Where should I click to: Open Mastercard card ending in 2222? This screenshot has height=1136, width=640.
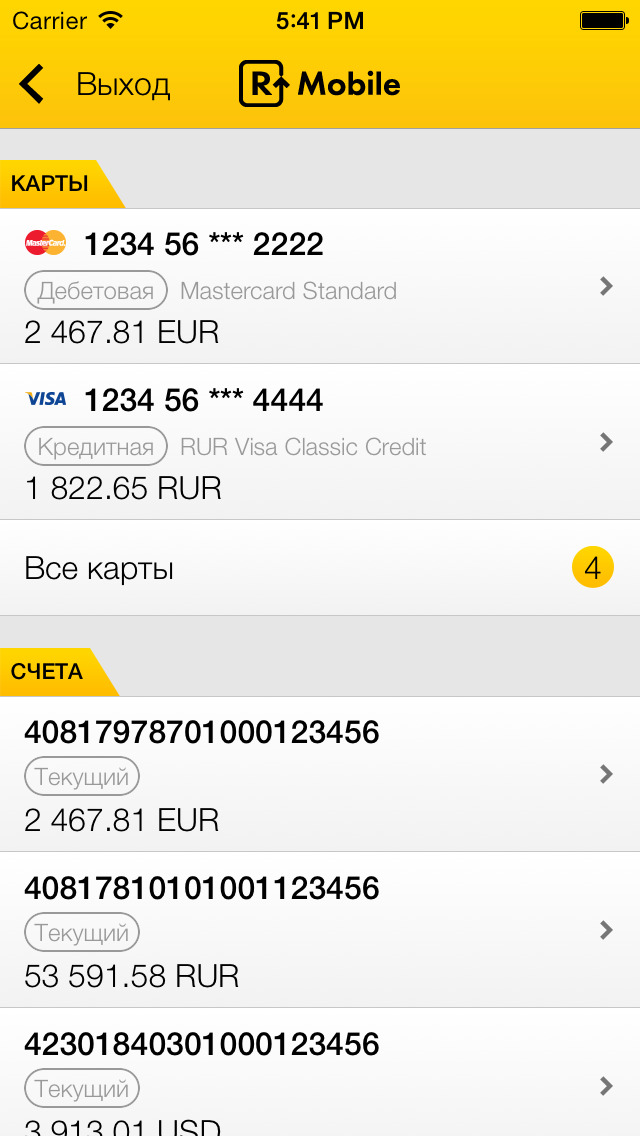pos(320,287)
